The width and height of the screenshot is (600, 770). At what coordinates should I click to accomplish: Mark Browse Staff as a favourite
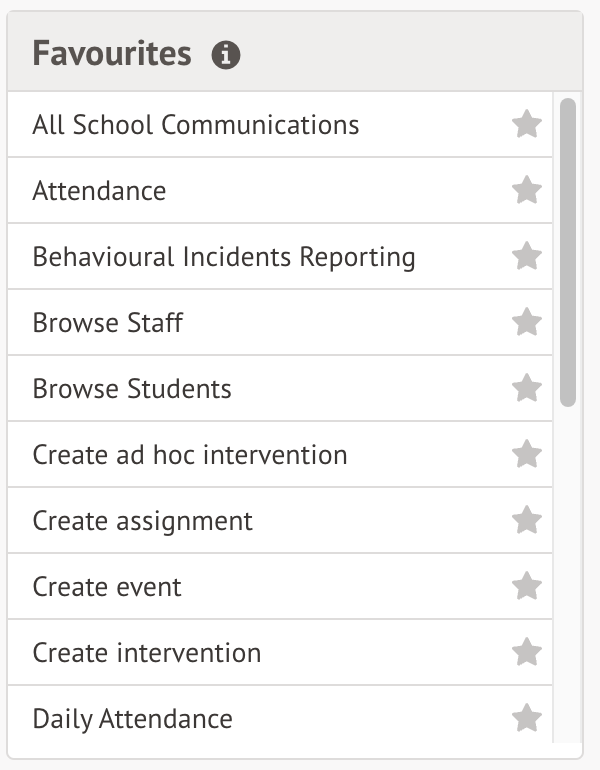[x=526, y=323]
